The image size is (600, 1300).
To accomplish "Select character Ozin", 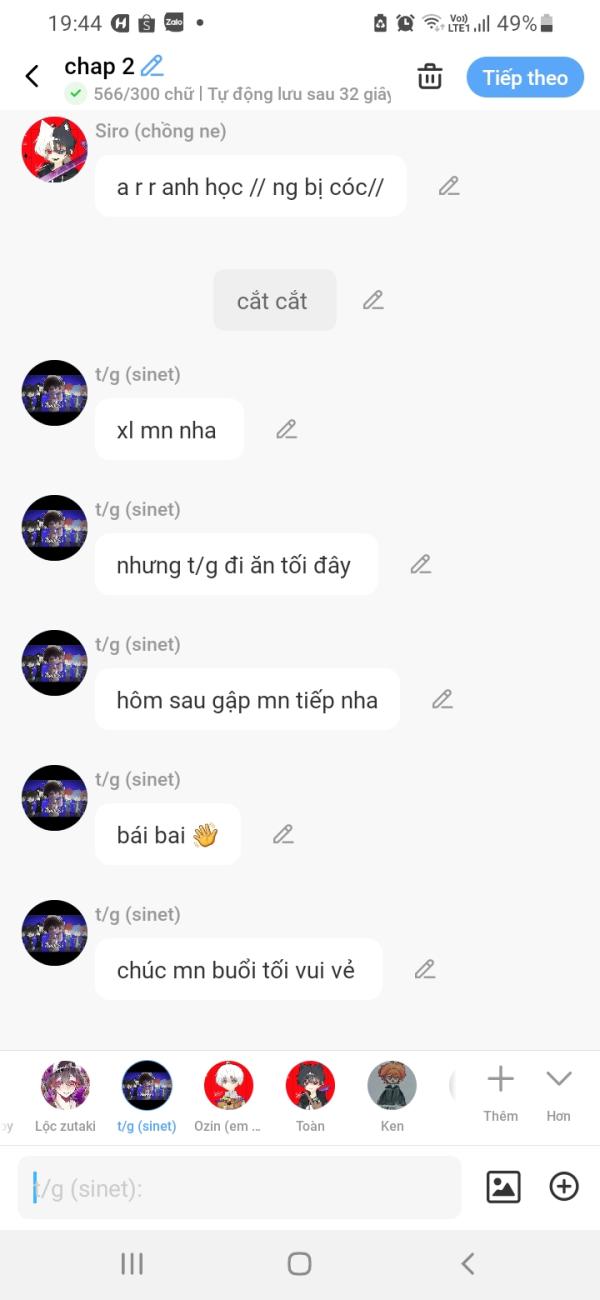I will 228,1096.
